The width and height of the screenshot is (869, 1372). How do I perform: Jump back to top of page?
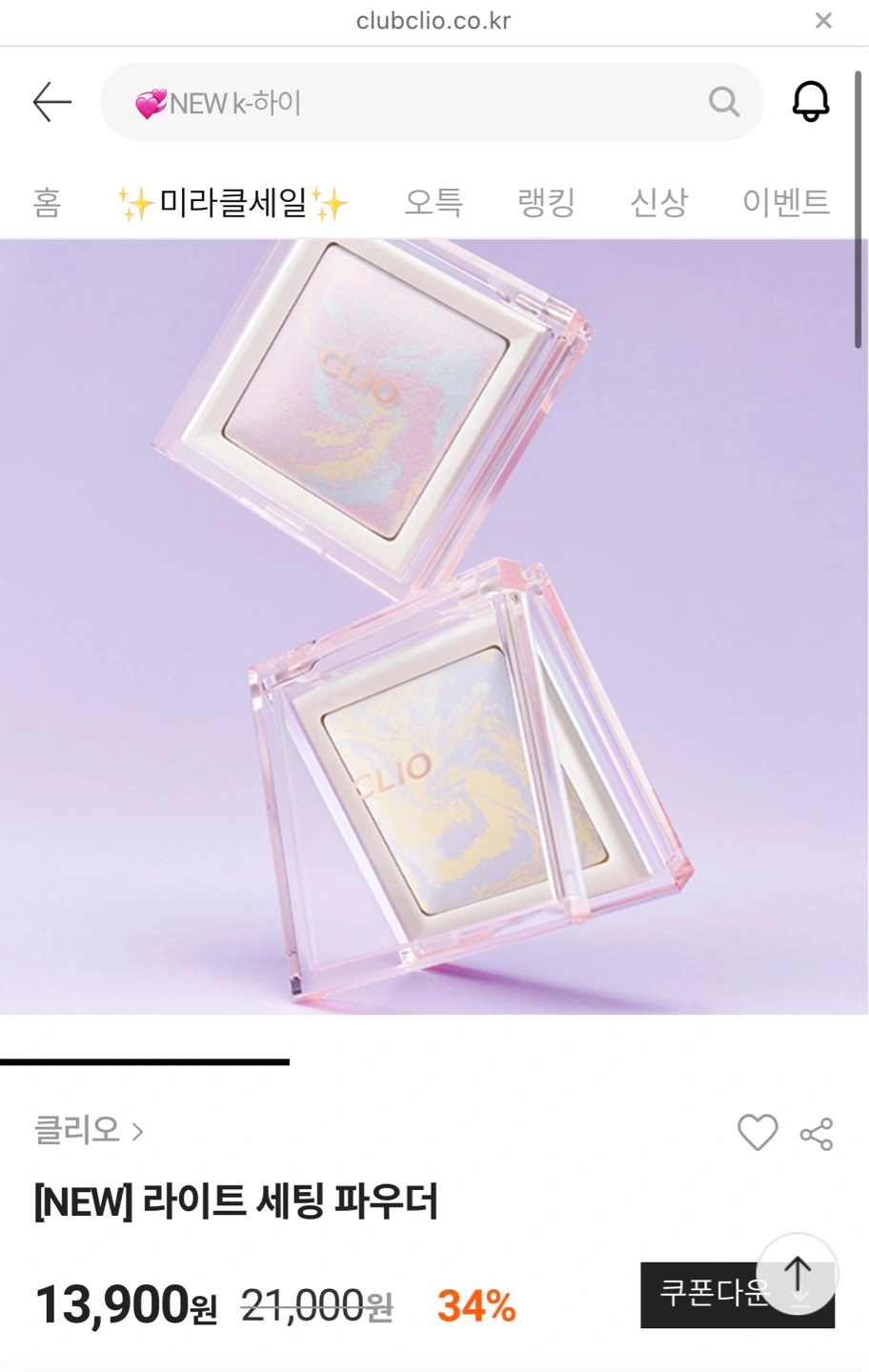coord(798,1273)
